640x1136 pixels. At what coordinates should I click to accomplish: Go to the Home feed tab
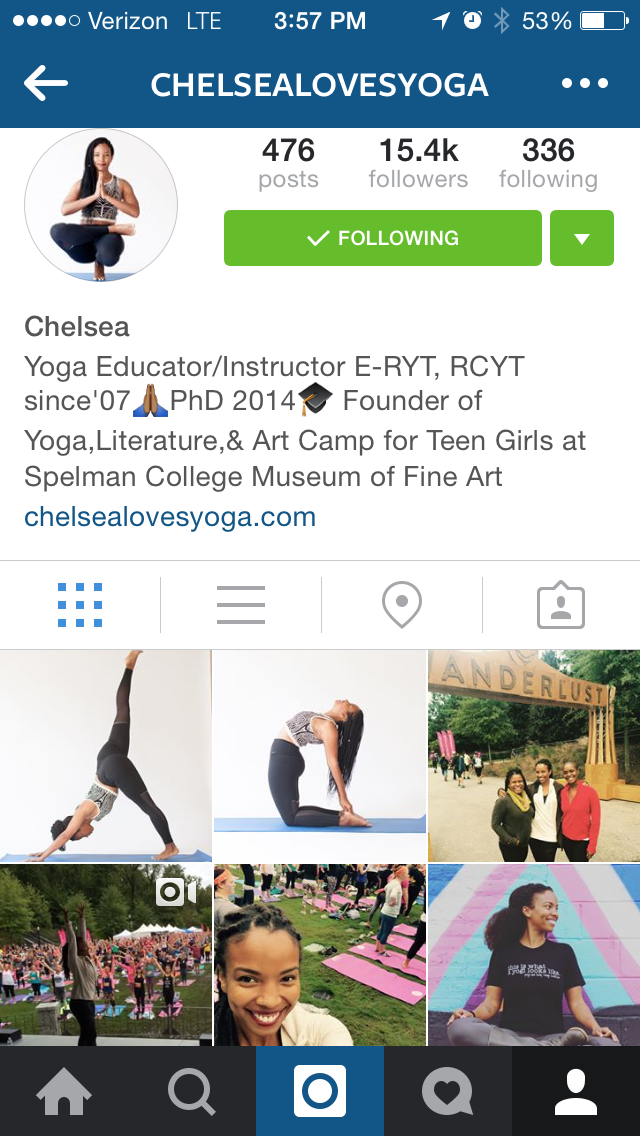(x=64, y=1091)
